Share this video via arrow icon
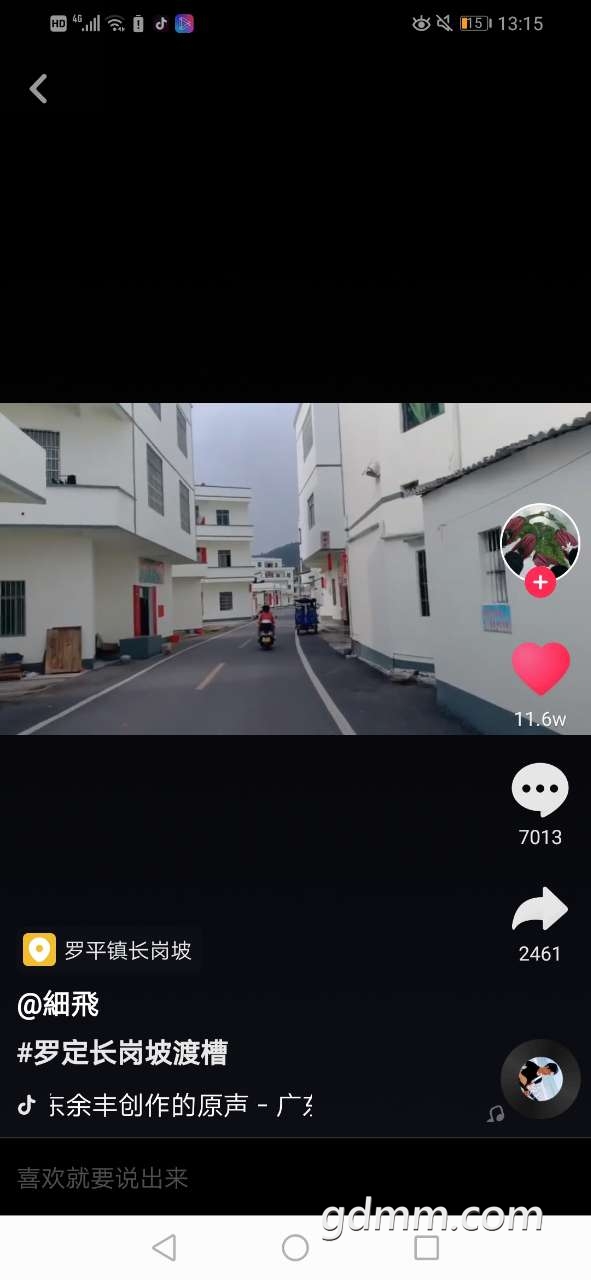This screenshot has width=591, height=1280. tap(540, 909)
